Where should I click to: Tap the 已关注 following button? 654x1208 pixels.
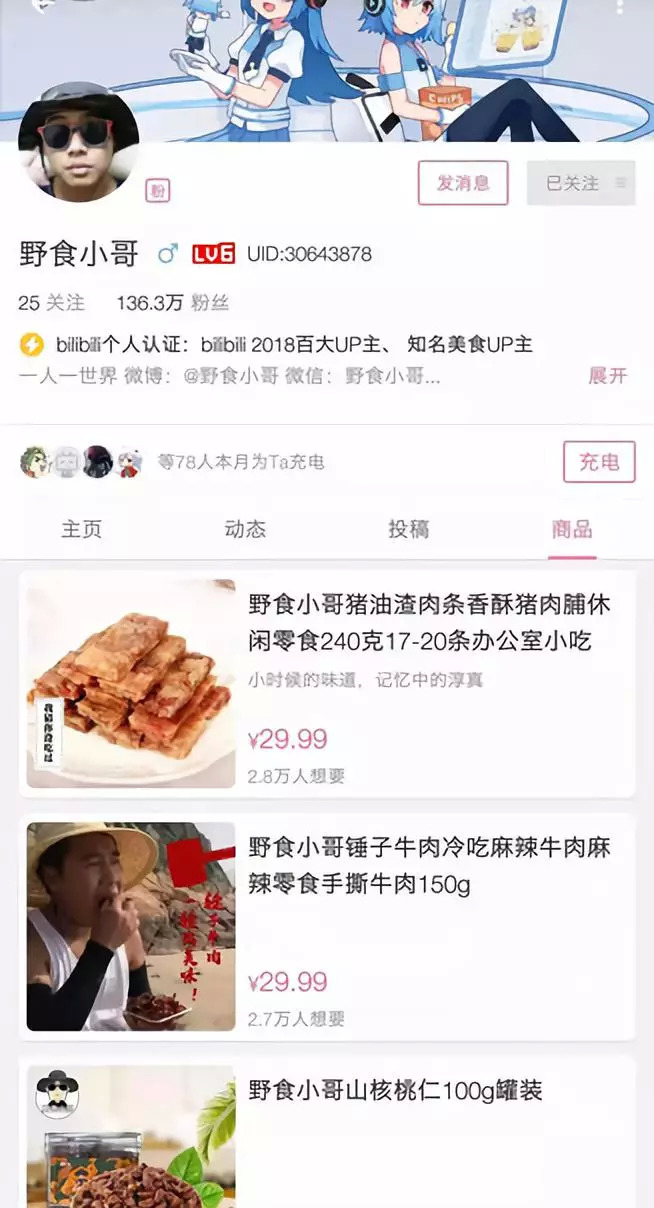[x=580, y=183]
